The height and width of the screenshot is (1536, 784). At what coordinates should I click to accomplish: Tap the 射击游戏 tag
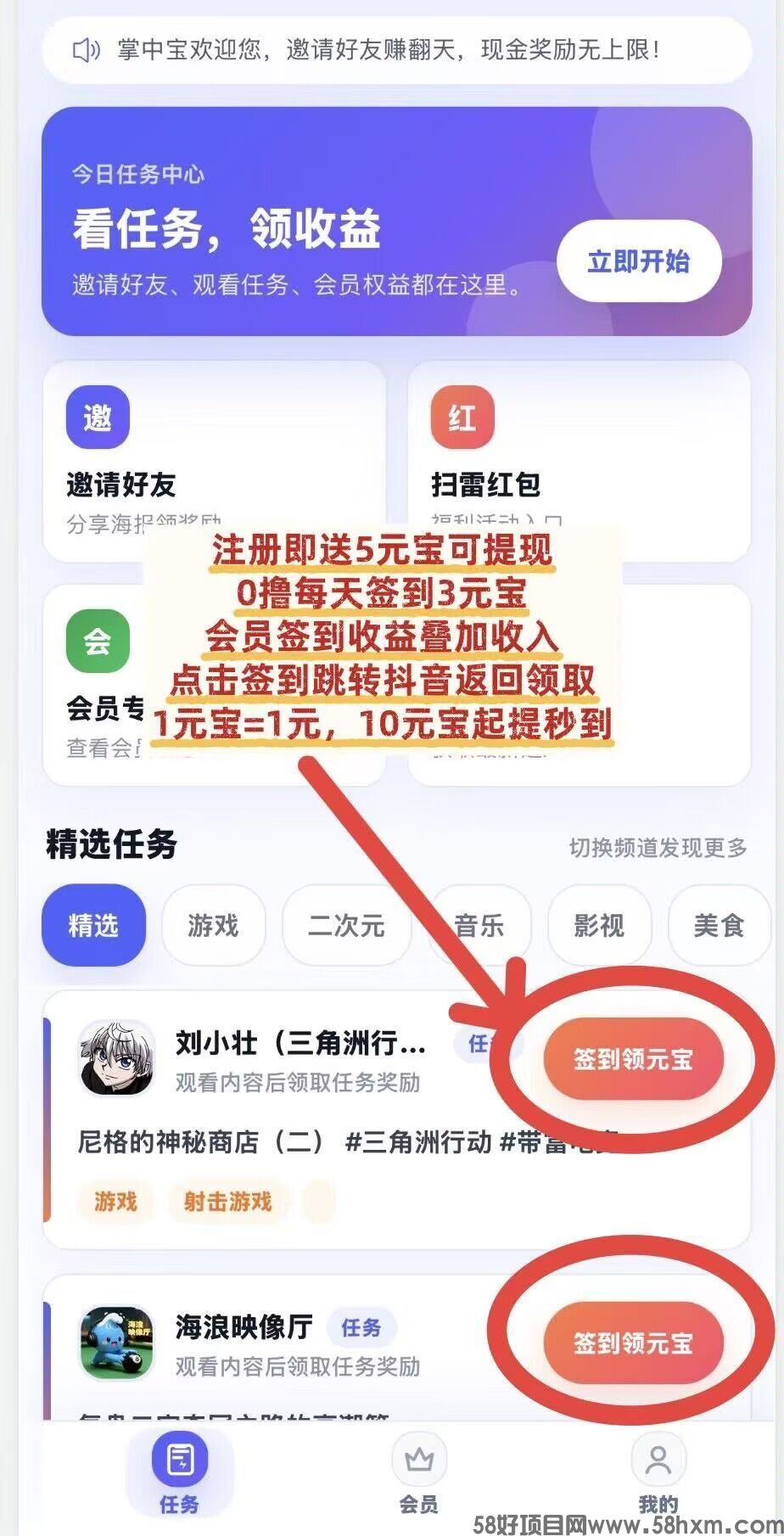click(x=228, y=1202)
